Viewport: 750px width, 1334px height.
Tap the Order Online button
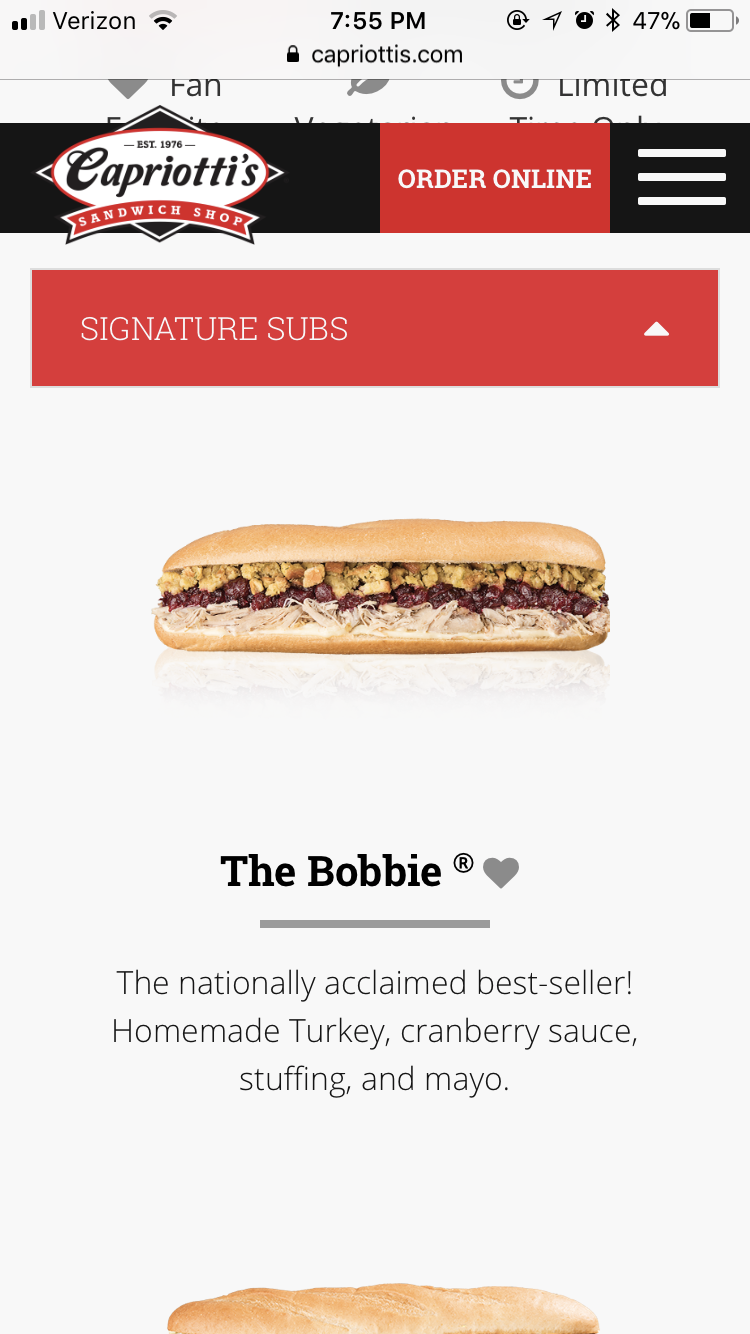[x=494, y=179]
